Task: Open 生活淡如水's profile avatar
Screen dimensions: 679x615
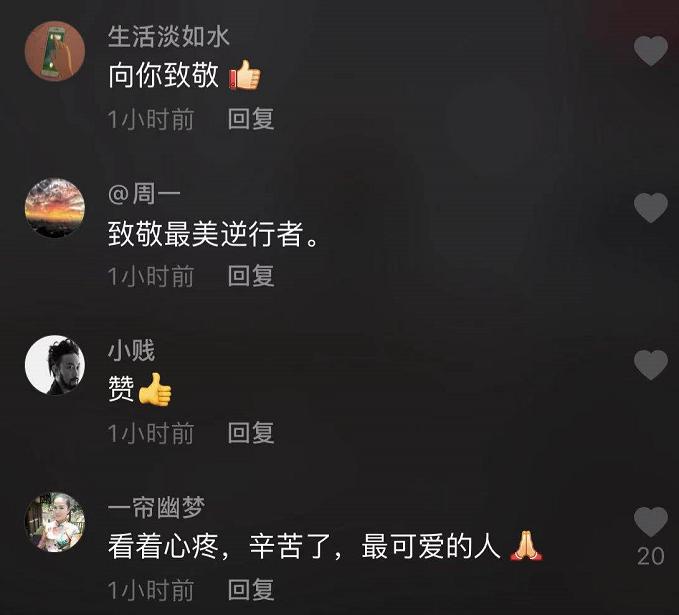Action: 54,51
